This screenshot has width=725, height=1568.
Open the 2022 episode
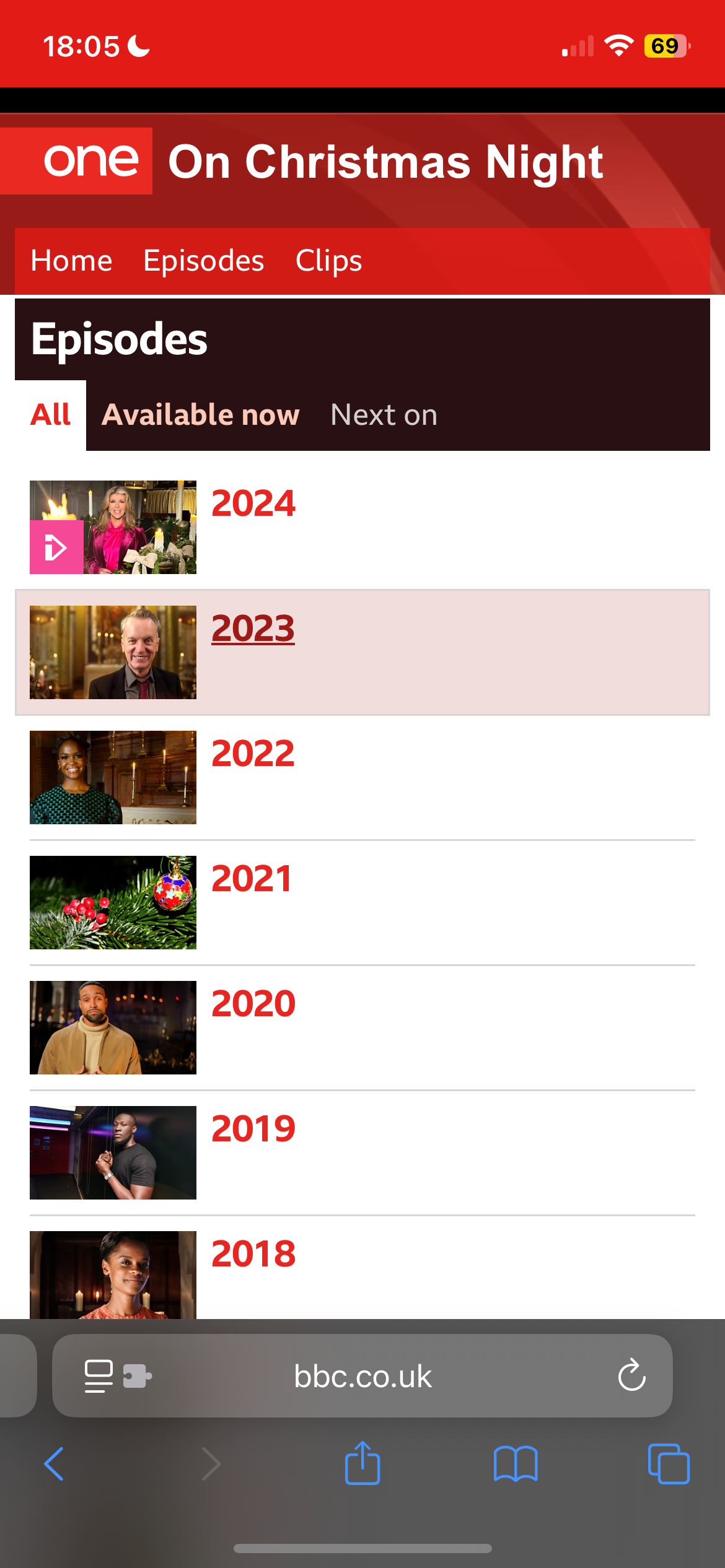point(253,754)
